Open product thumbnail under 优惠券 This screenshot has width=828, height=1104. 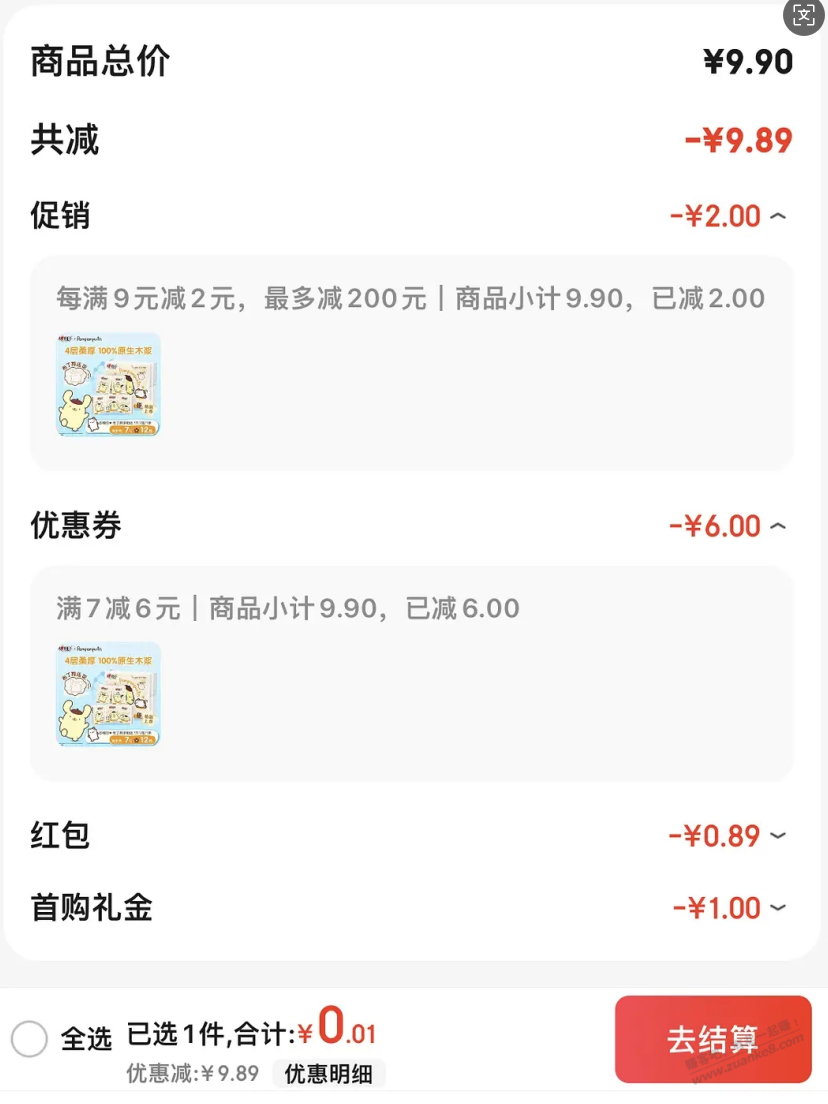[x=108, y=695]
